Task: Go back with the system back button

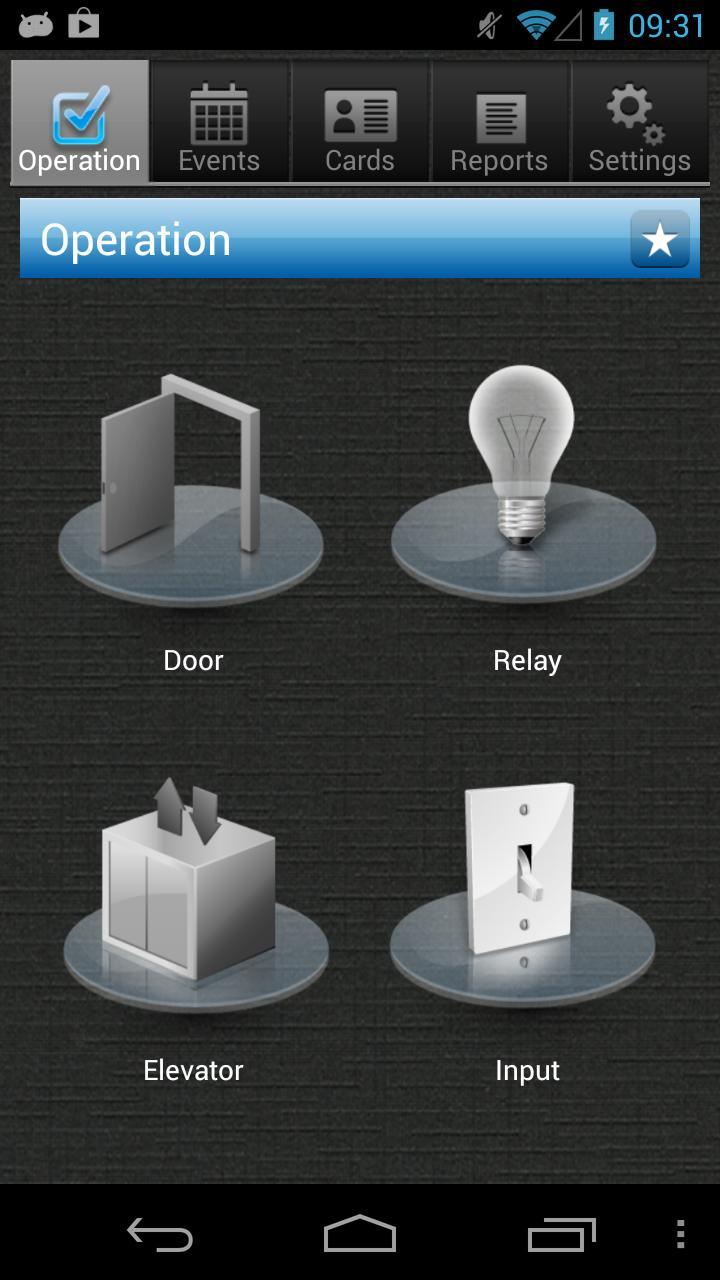Action: coord(160,1235)
